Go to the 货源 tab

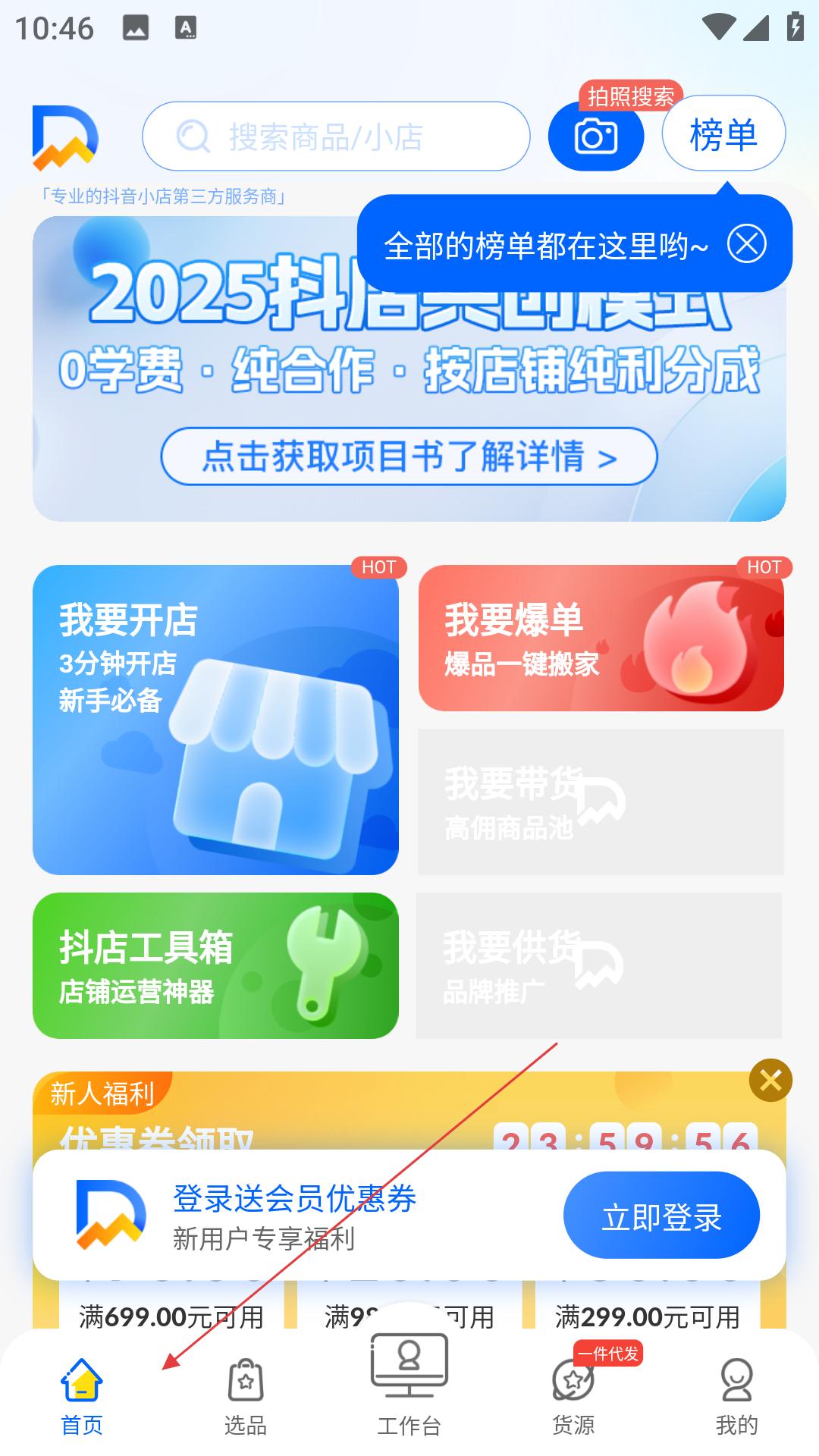tap(573, 1397)
